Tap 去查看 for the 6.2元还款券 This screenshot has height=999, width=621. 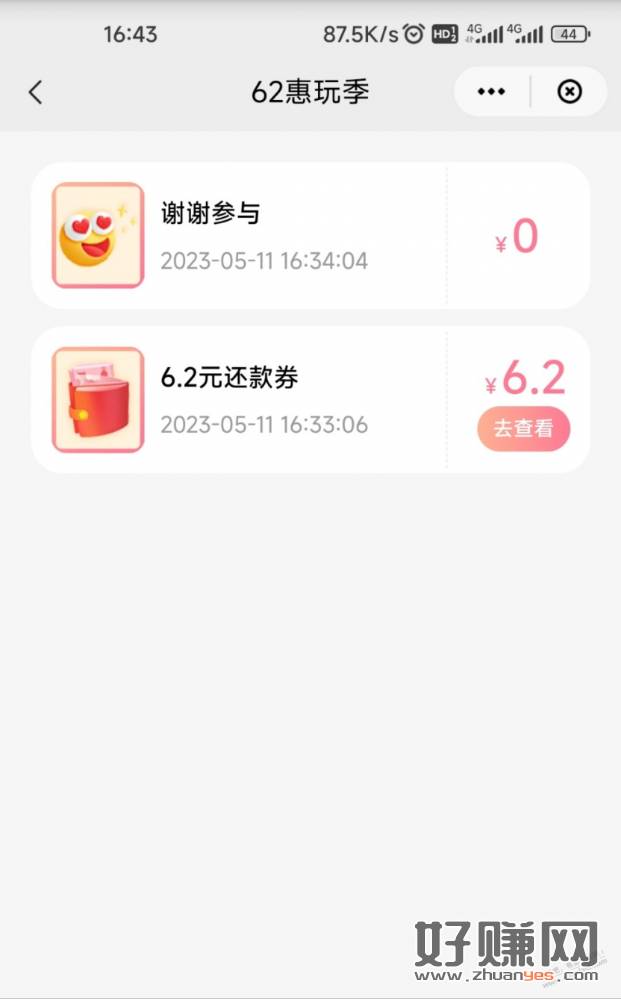(x=523, y=429)
